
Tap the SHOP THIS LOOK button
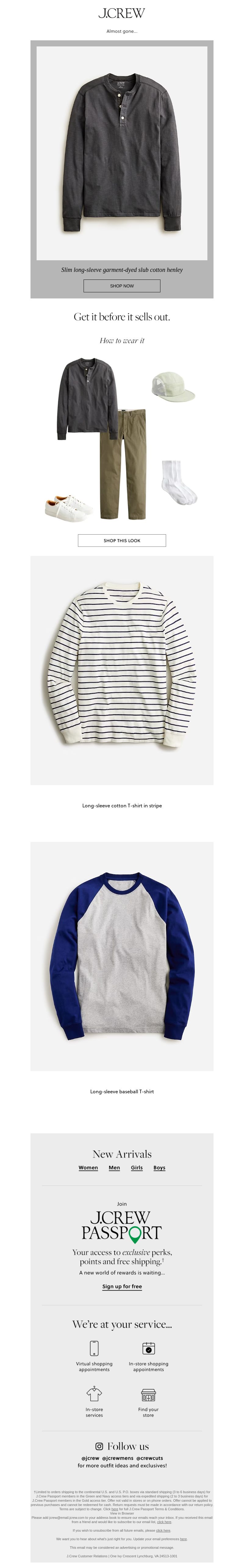pyautogui.click(x=122, y=540)
